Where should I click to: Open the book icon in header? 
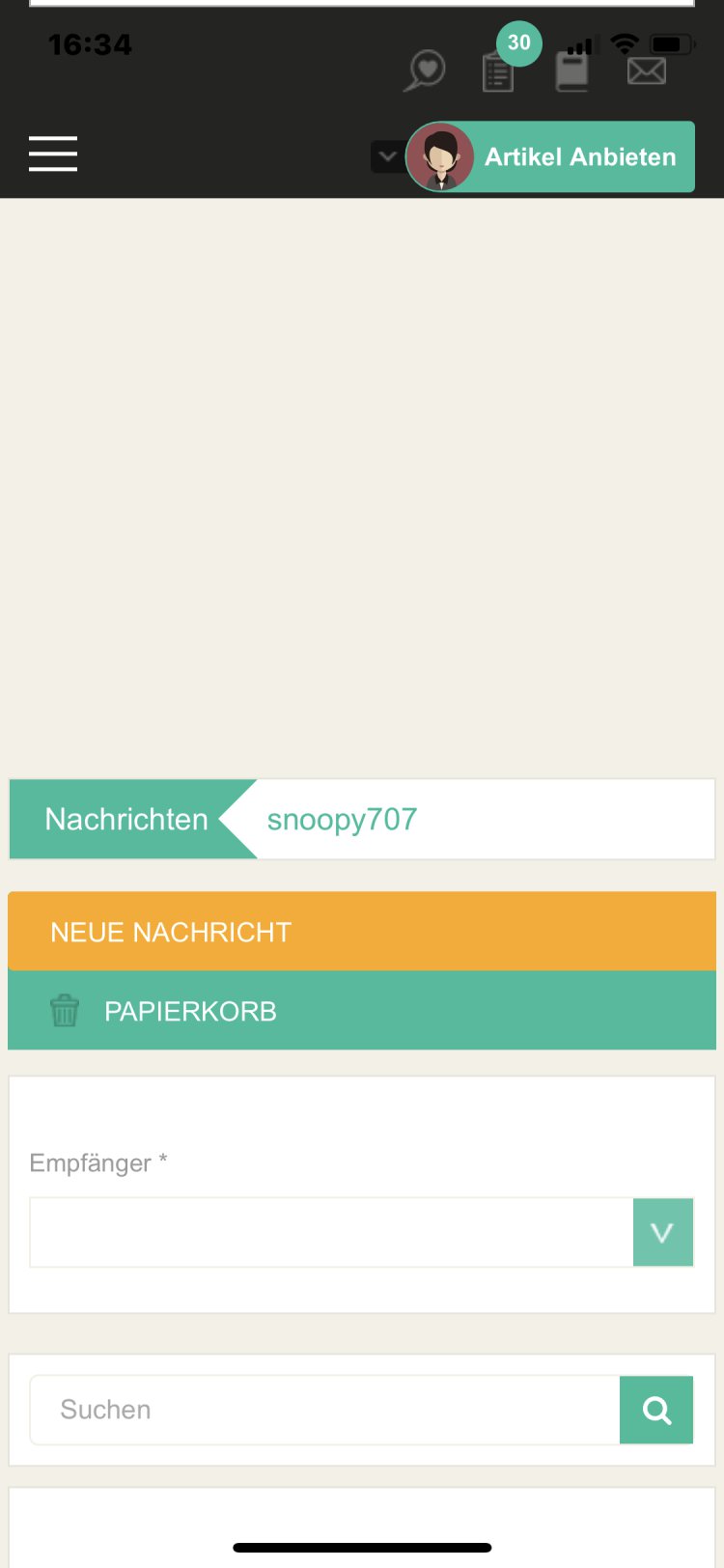pos(571,71)
